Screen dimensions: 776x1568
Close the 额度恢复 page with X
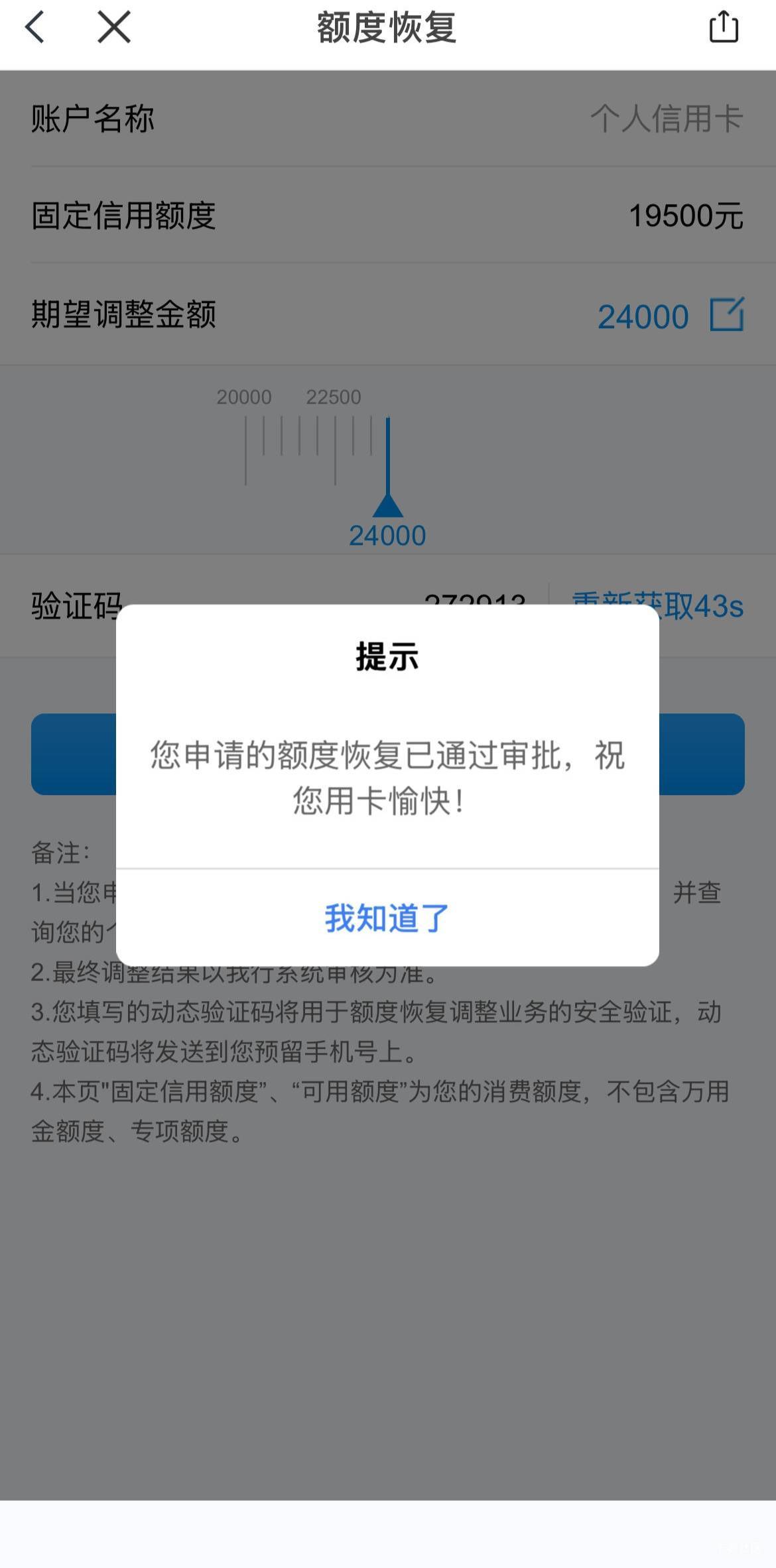pyautogui.click(x=114, y=28)
